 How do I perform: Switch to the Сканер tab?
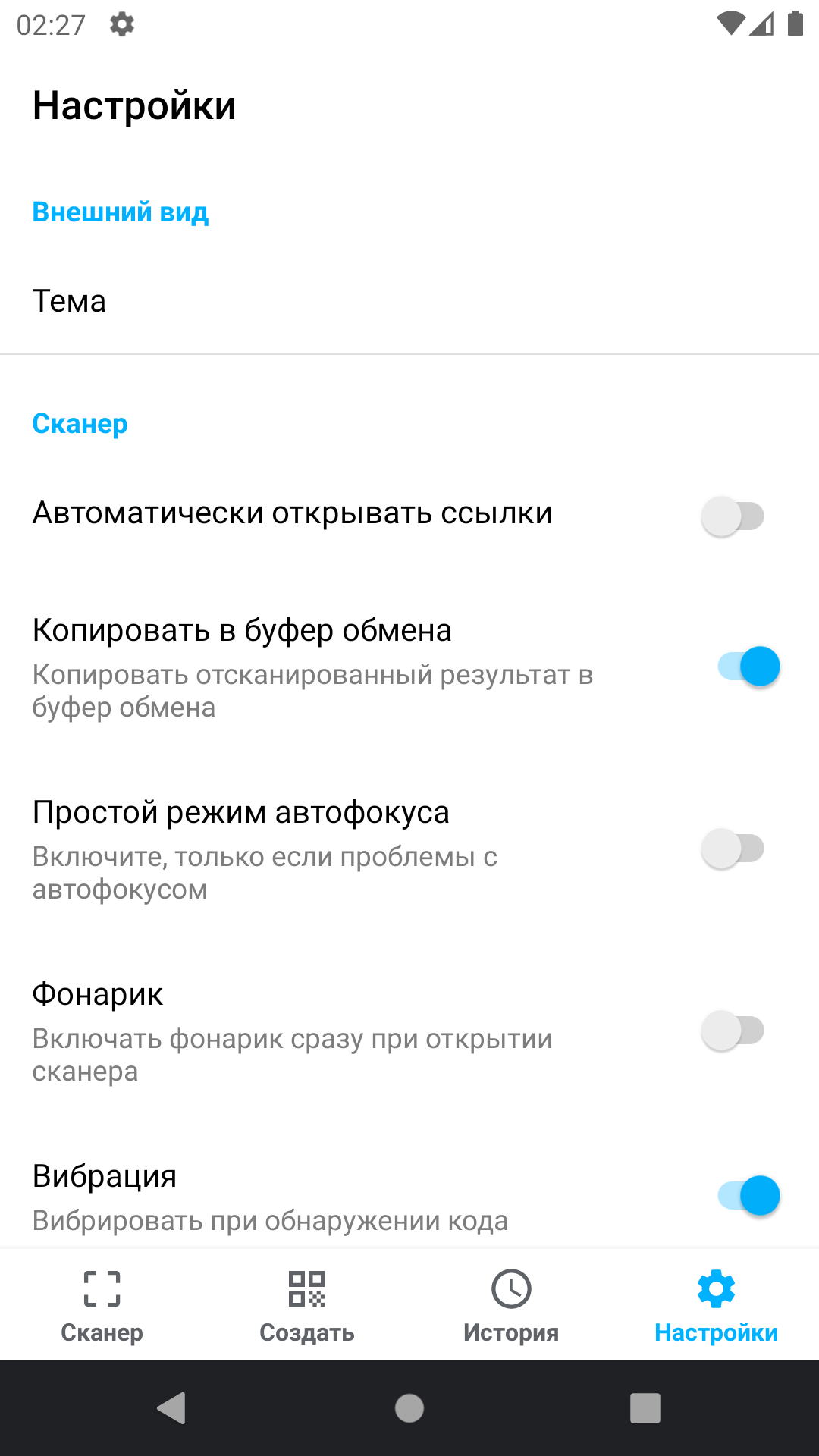pos(102,1306)
